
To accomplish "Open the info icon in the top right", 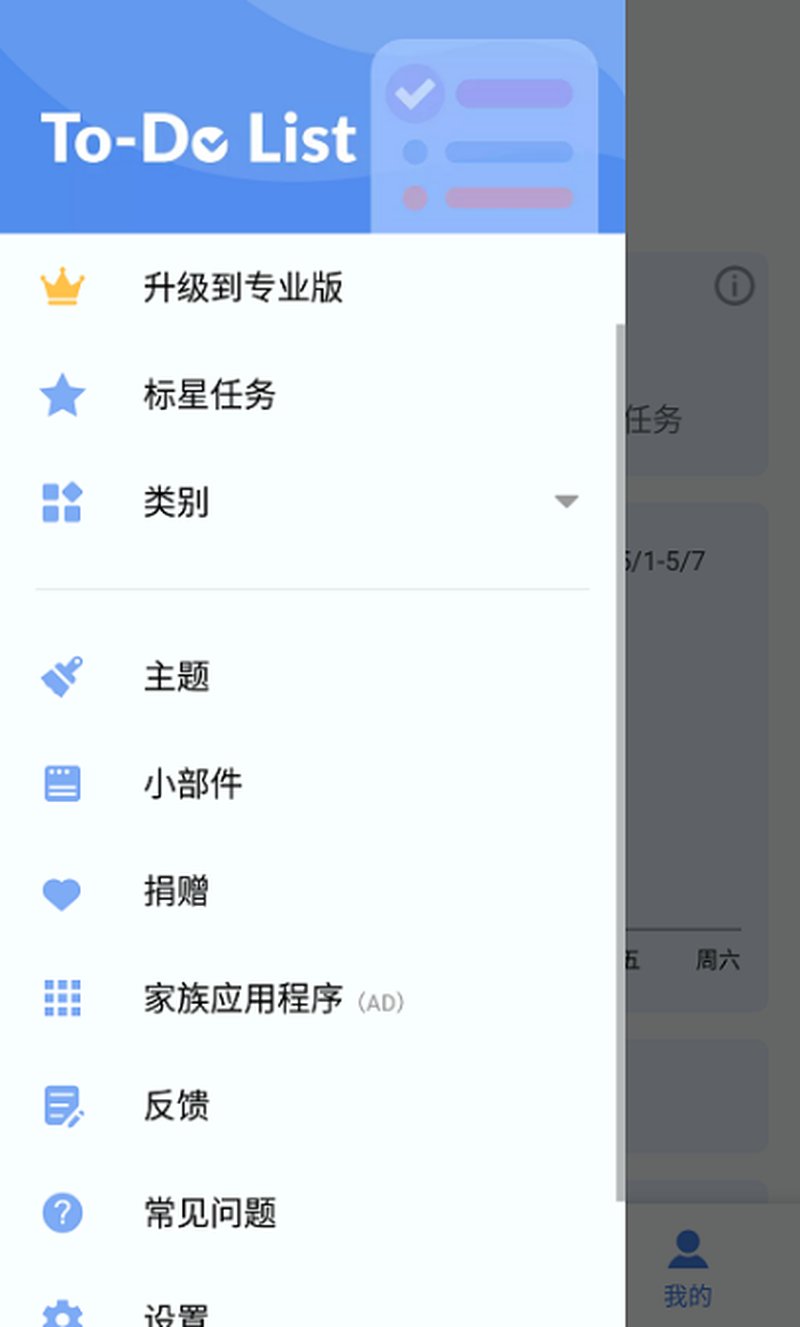I will [x=734, y=287].
